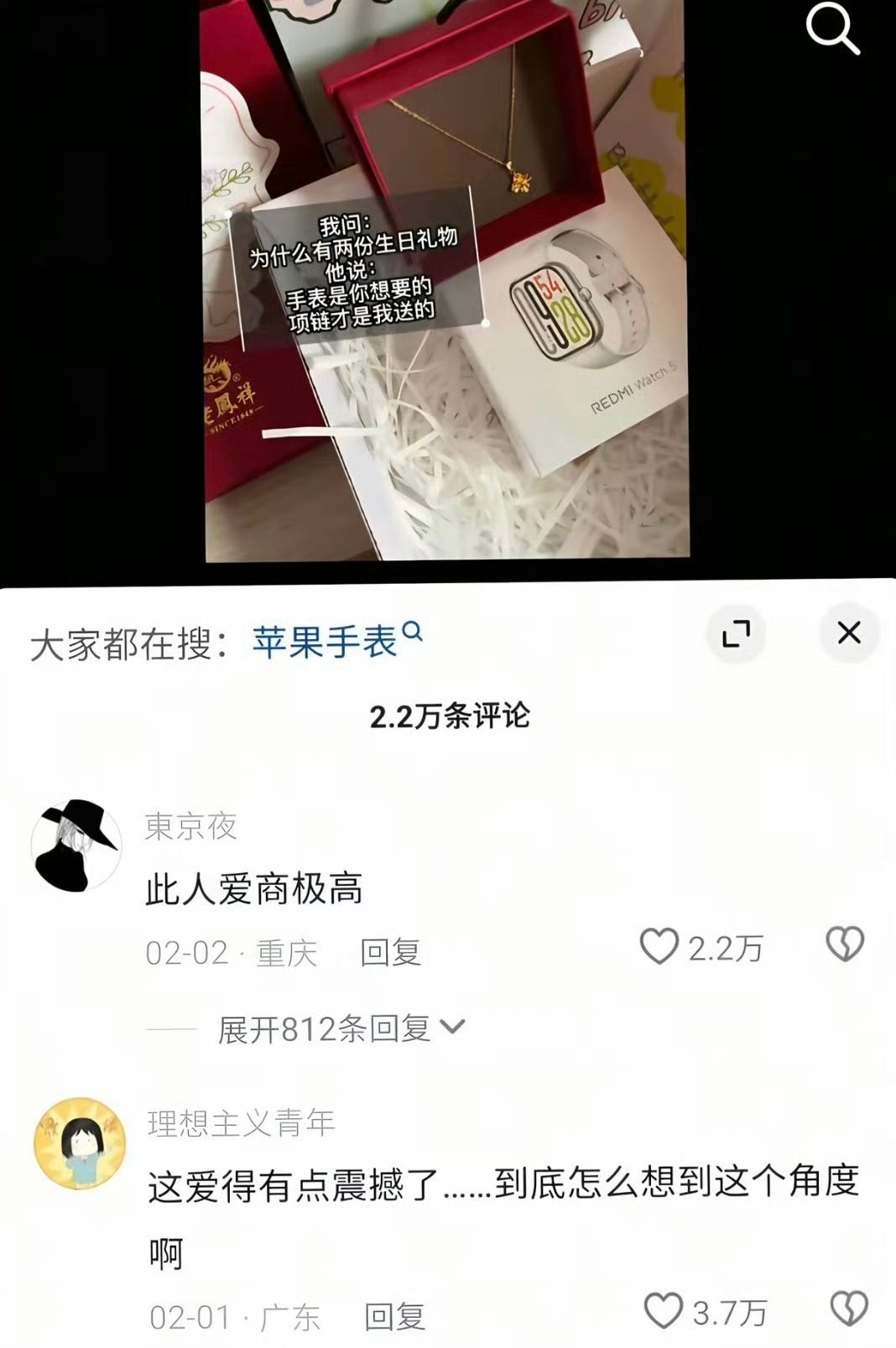
Task: Expand the comments panel to full screen
Action: [736, 633]
